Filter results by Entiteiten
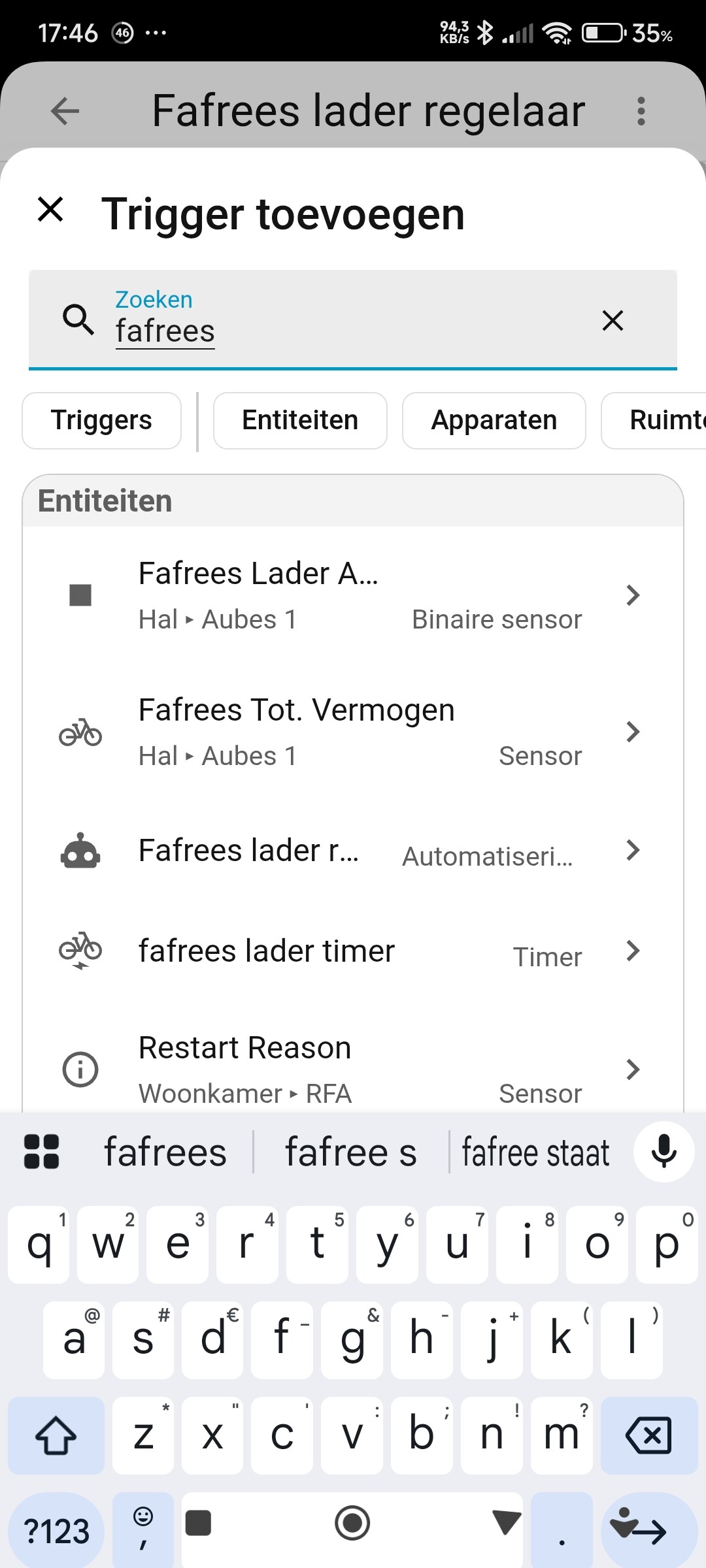The height and width of the screenshot is (1568, 706). (x=300, y=420)
